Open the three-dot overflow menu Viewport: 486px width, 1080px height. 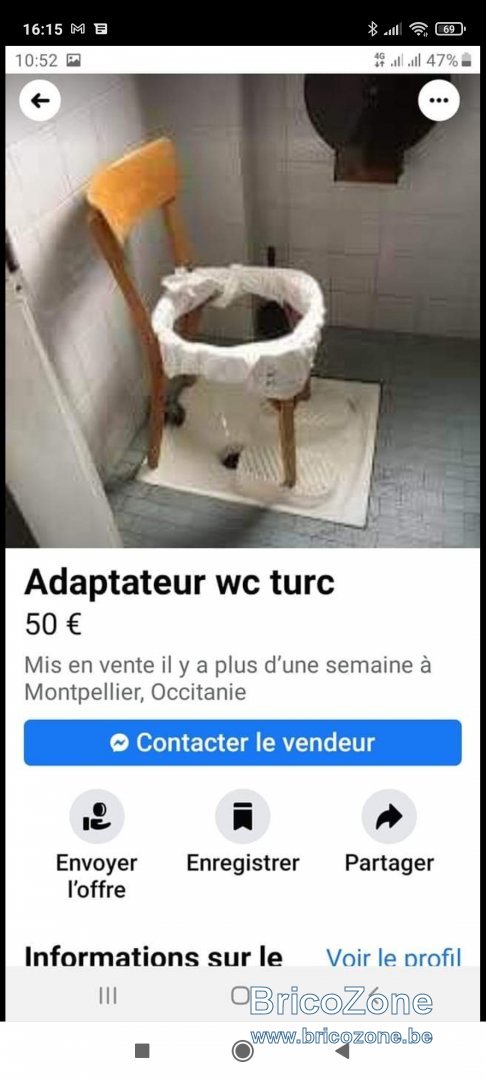pos(439,101)
